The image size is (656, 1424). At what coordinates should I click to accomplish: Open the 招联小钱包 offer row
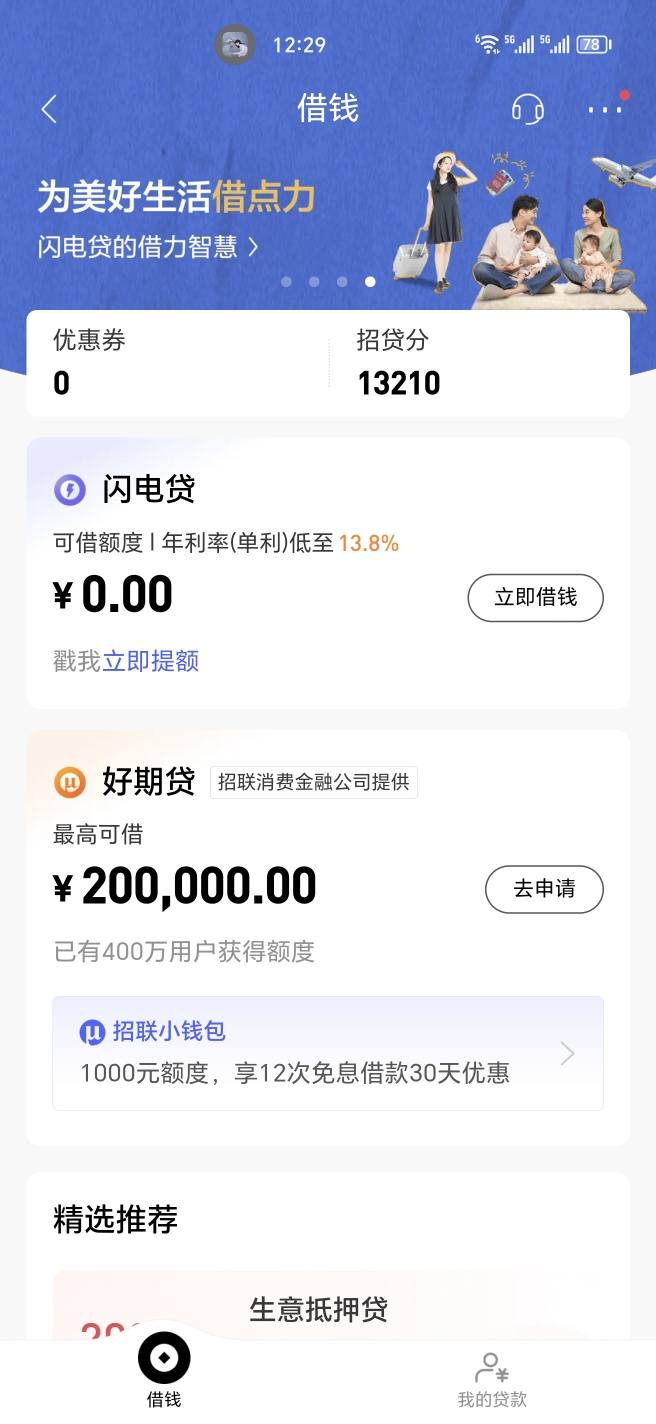(x=328, y=1053)
